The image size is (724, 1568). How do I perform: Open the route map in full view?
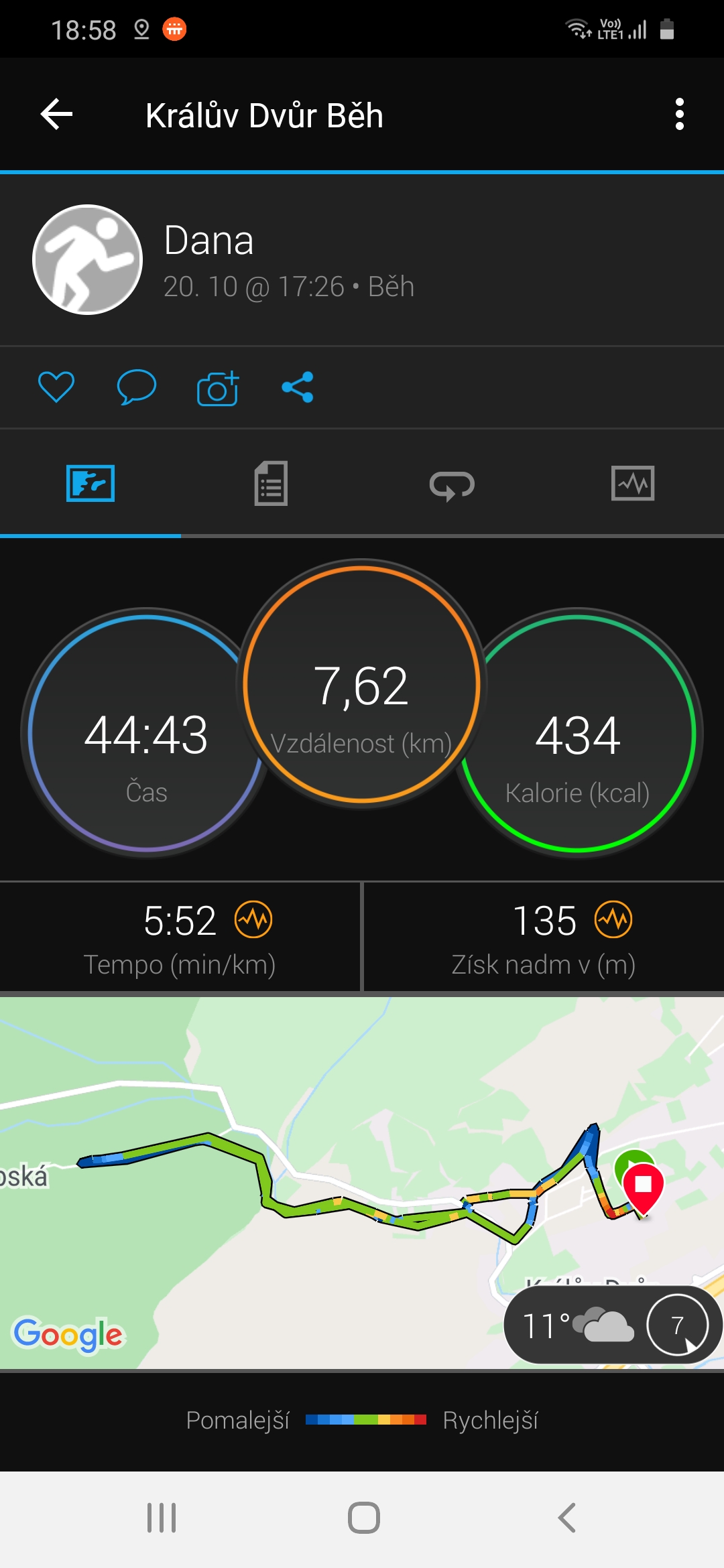[362, 1182]
